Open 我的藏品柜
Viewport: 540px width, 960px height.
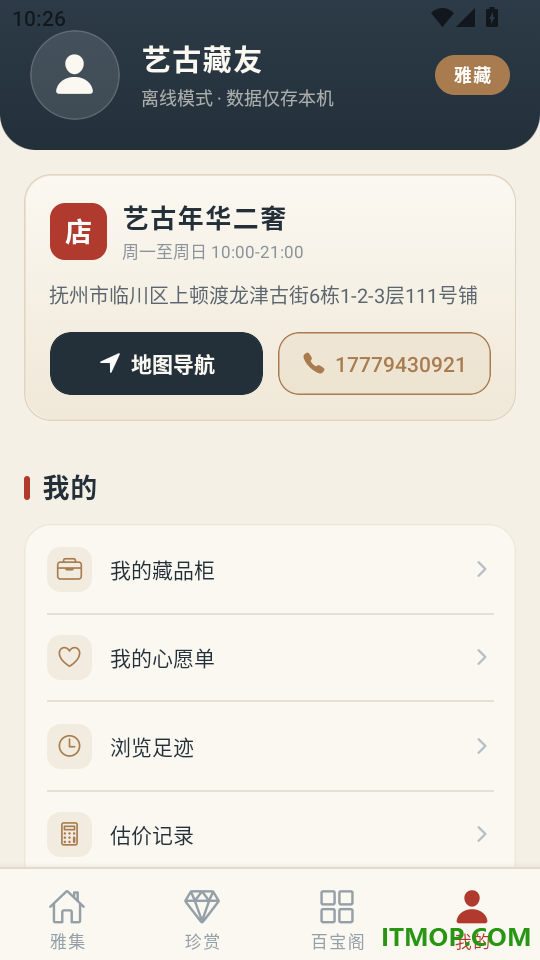pyautogui.click(x=270, y=570)
